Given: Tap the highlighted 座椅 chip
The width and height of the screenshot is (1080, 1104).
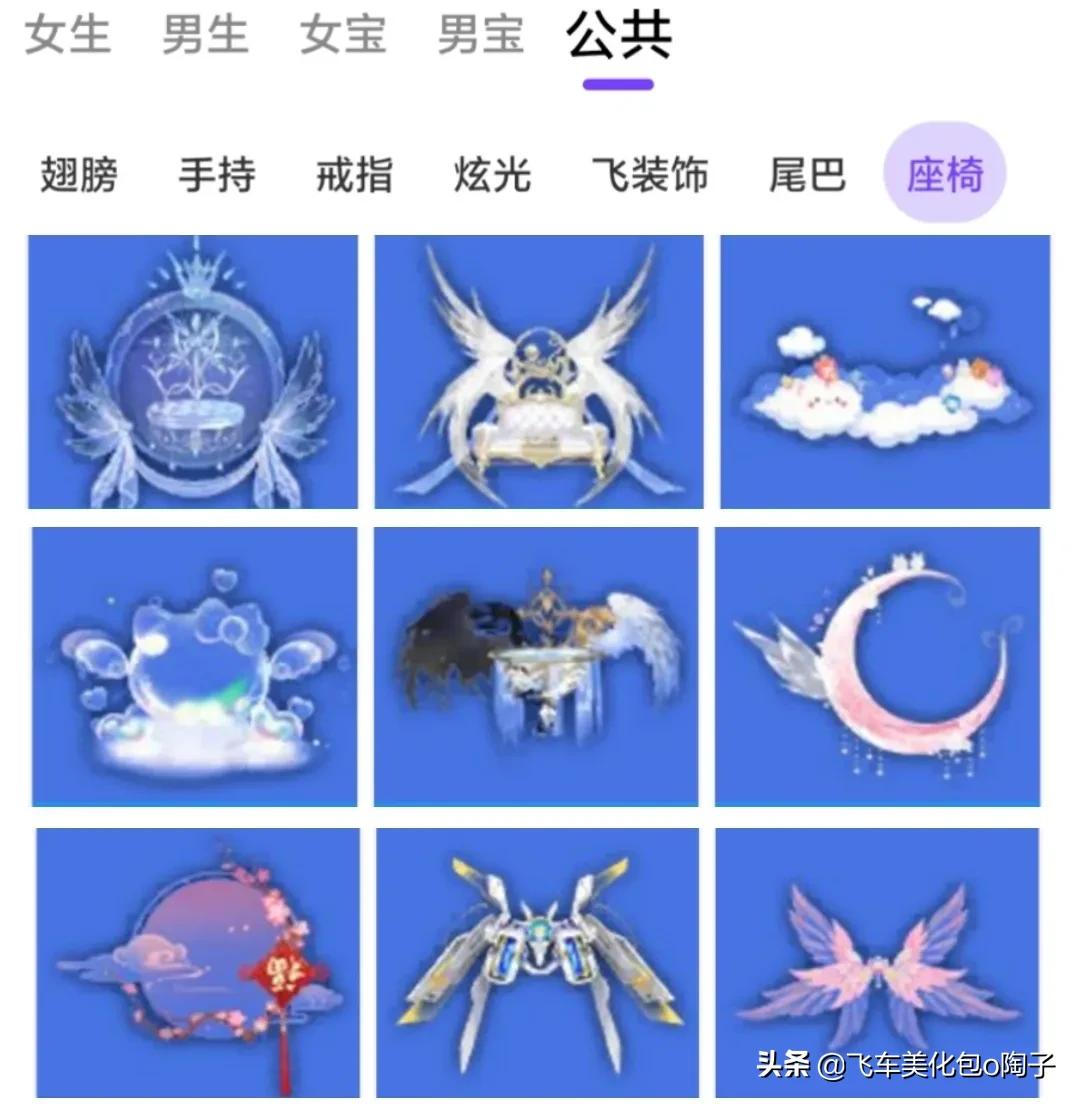Looking at the screenshot, I should click(945, 175).
